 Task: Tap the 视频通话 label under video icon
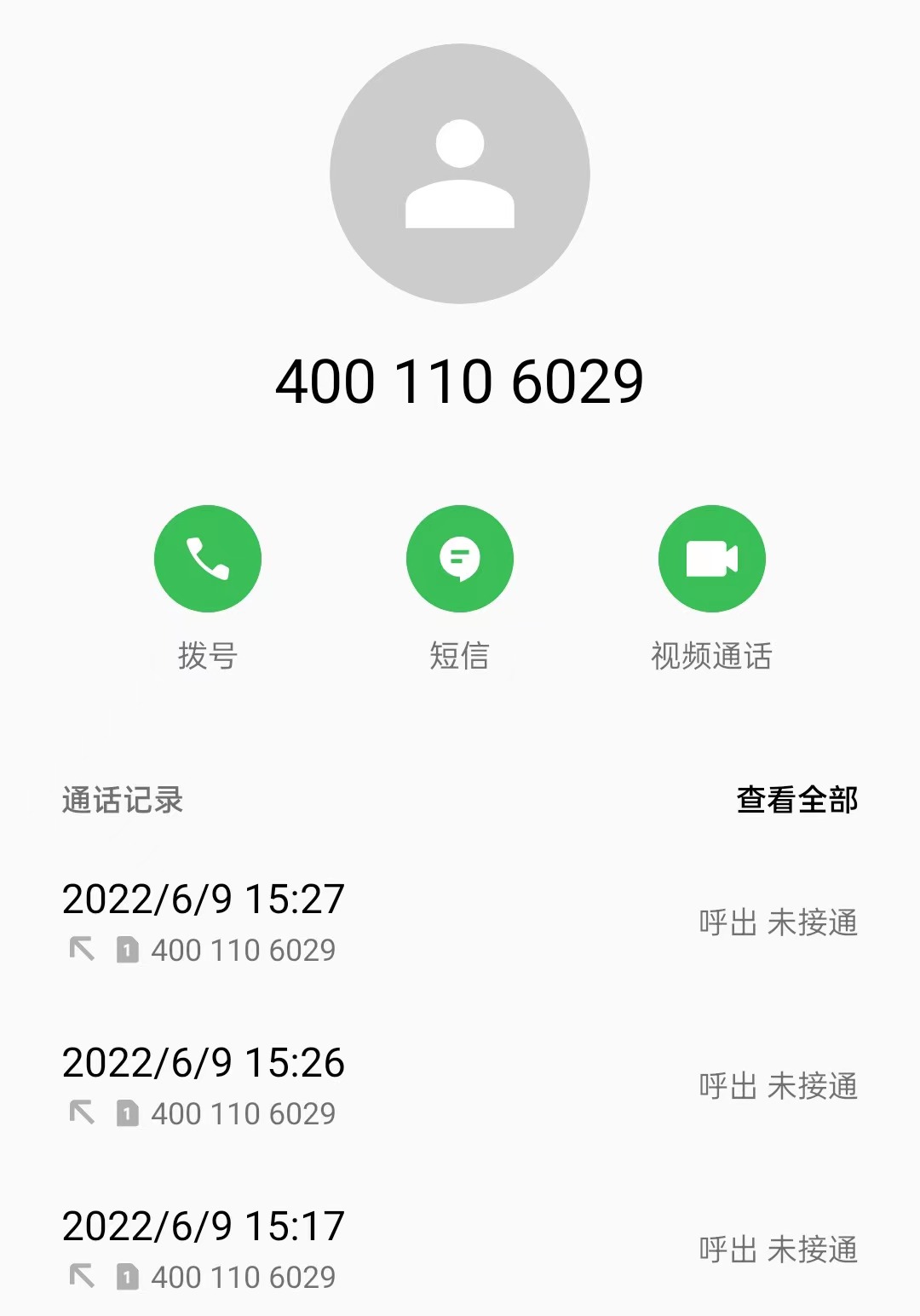pyautogui.click(x=712, y=656)
